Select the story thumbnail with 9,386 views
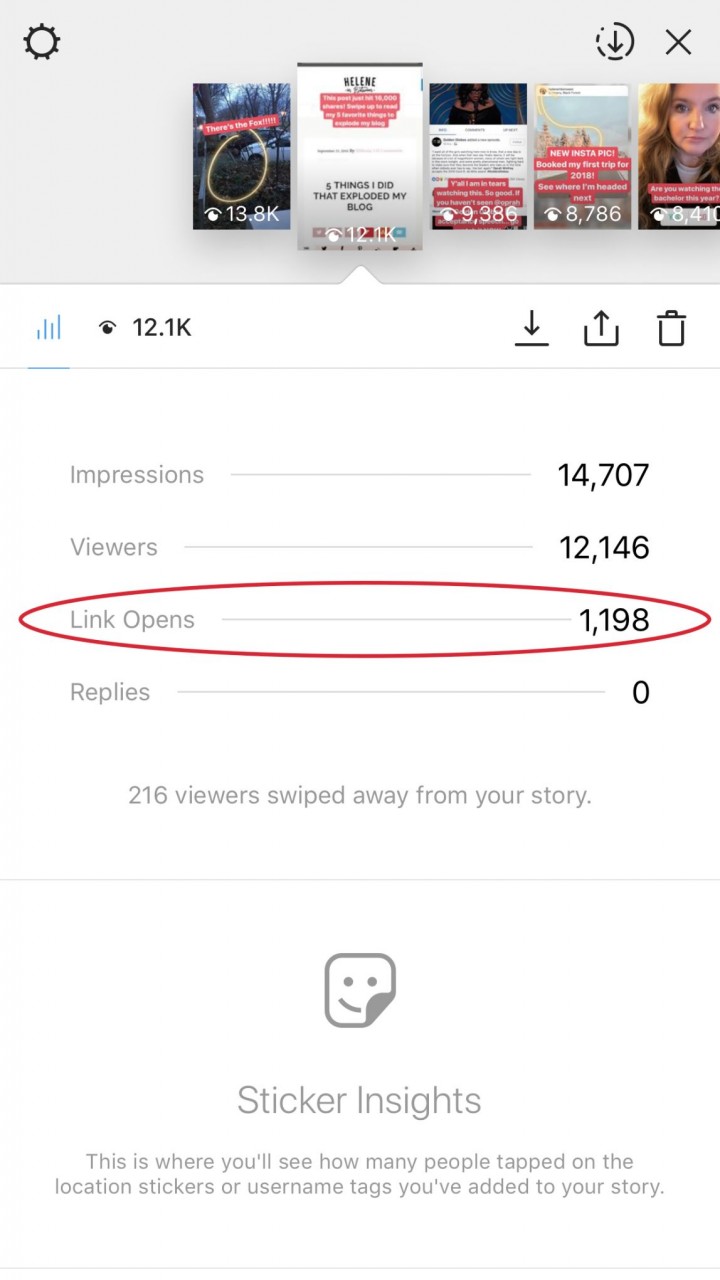This screenshot has width=720, height=1280. 477,157
